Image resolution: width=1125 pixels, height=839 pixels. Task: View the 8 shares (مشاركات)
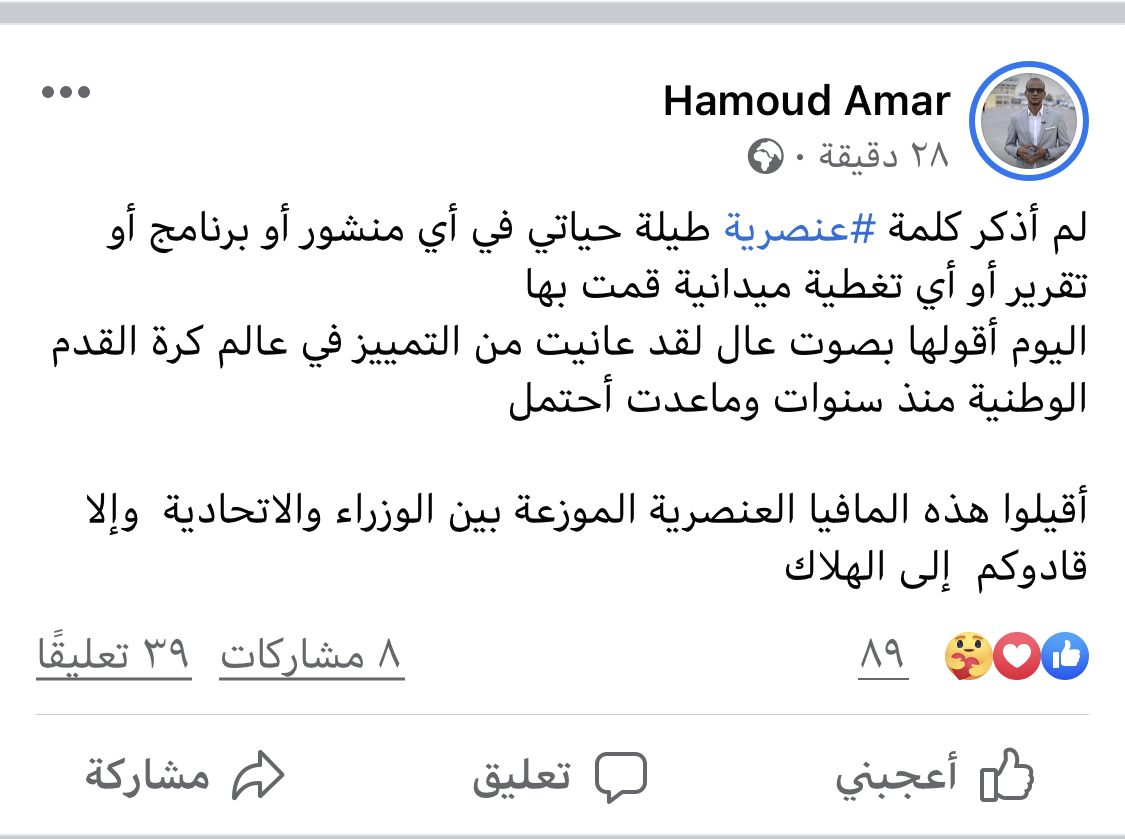[x=311, y=656]
